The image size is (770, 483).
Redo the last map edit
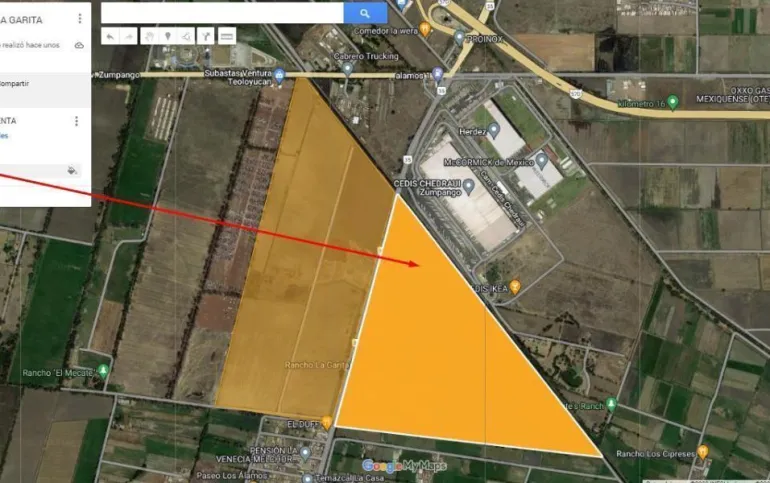127,35
